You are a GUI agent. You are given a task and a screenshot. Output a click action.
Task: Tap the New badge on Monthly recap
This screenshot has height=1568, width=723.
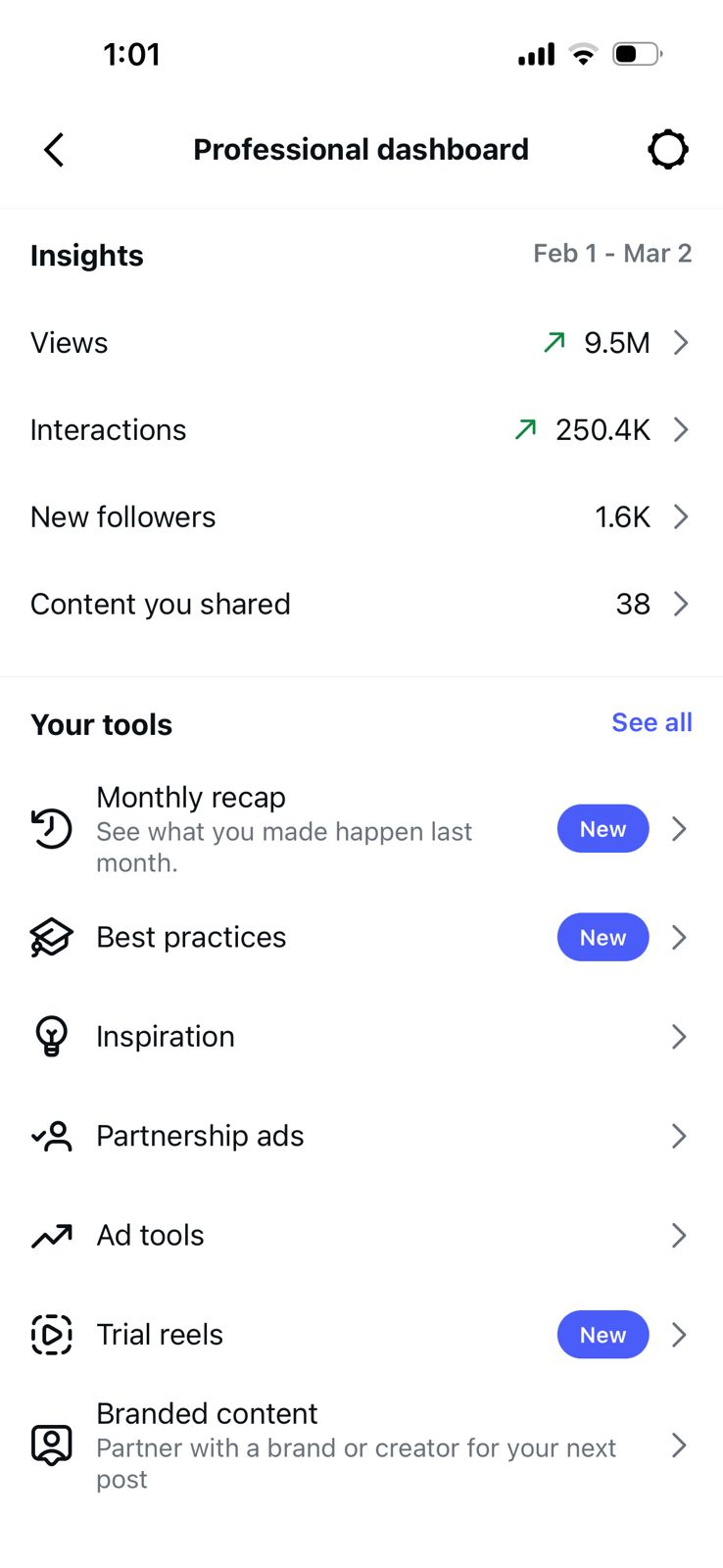point(602,828)
